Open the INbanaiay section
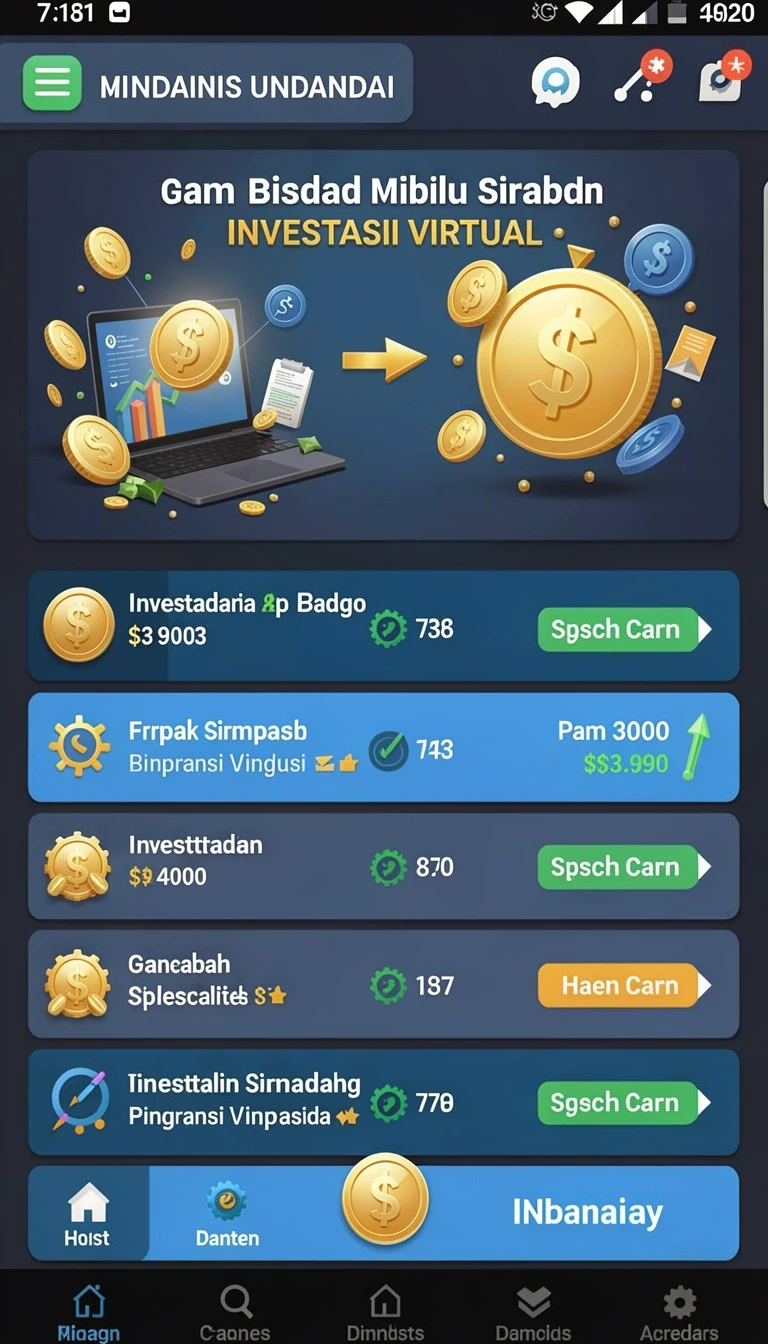The width and height of the screenshot is (768, 1344). (x=587, y=1213)
